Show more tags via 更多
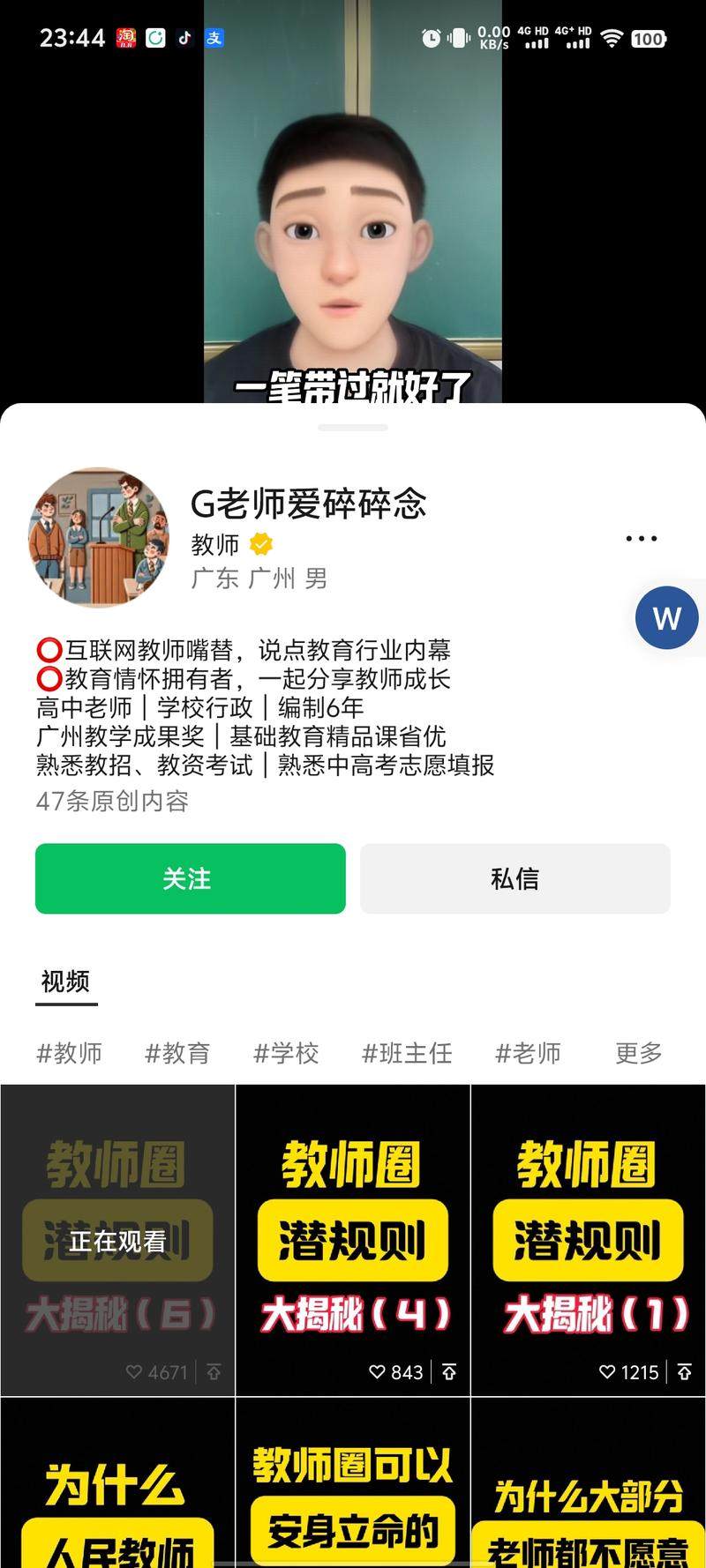This screenshot has width=706, height=1568. coord(638,1053)
